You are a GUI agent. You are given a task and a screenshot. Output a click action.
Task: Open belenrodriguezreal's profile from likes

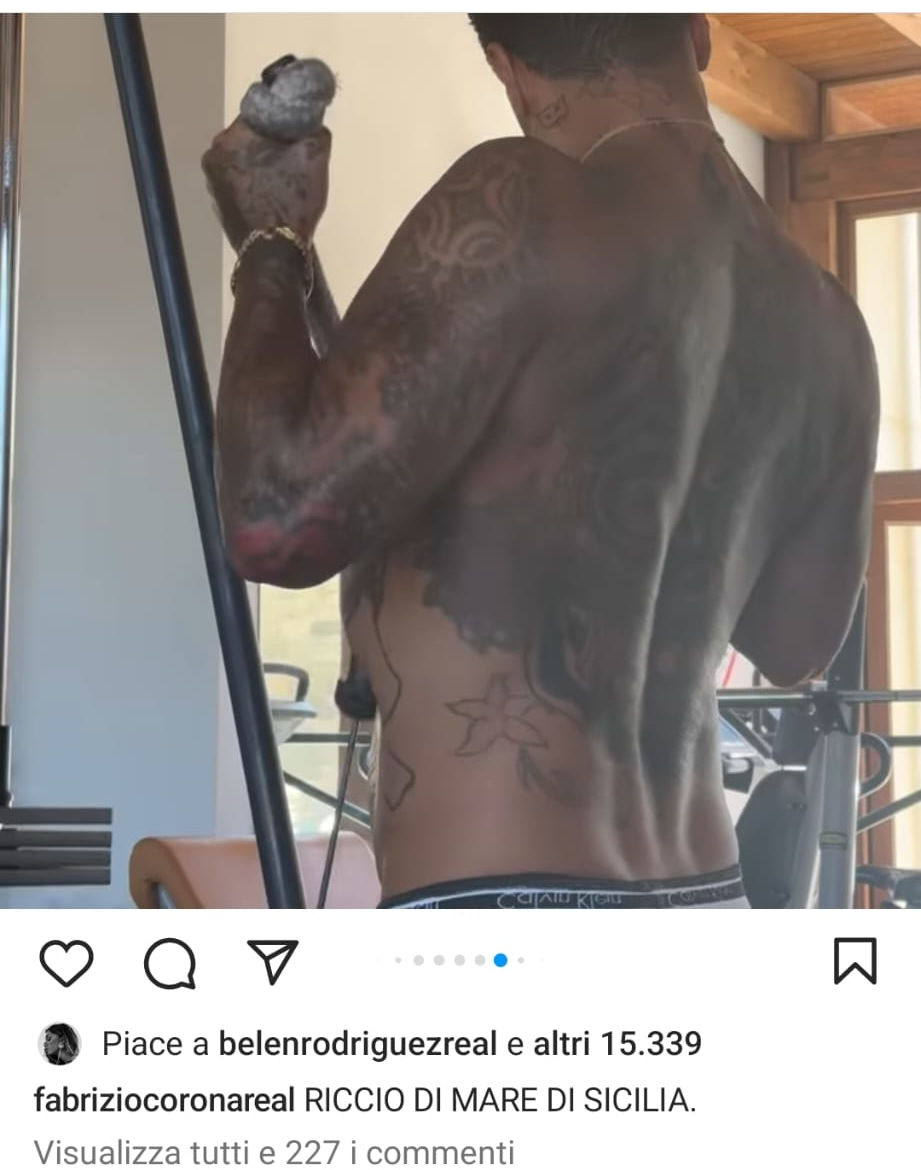coord(357,1045)
